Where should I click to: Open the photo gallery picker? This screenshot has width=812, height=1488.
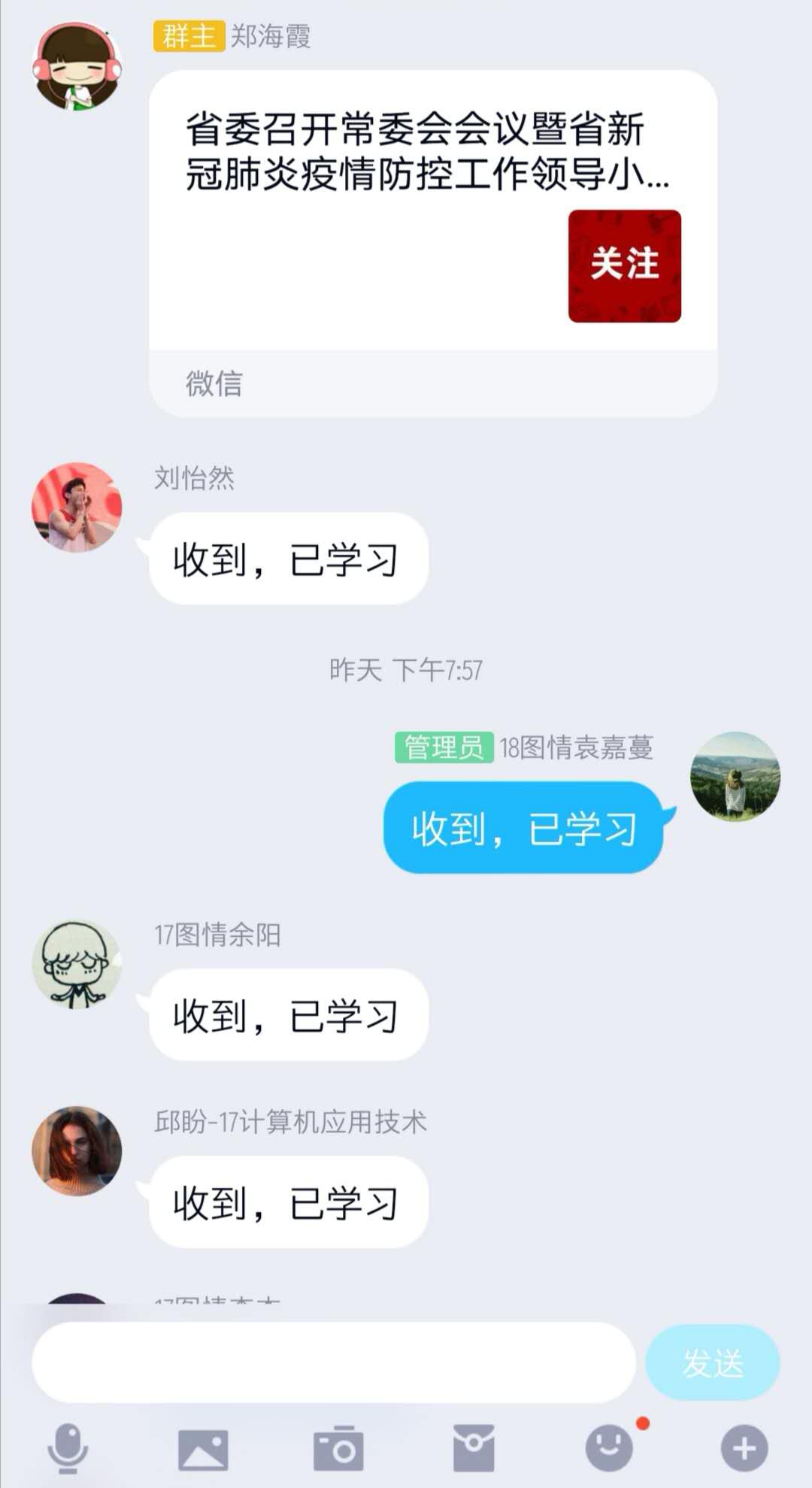(203, 1448)
